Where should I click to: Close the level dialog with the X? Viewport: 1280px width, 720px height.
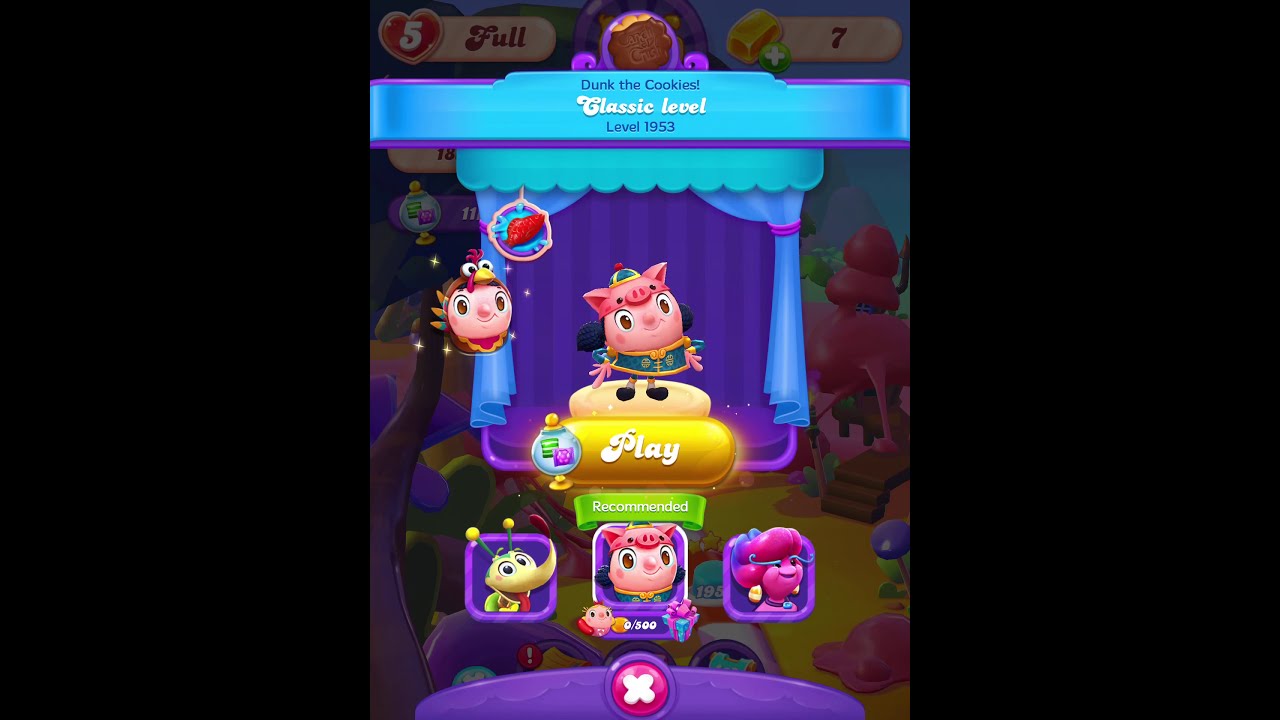(x=639, y=688)
